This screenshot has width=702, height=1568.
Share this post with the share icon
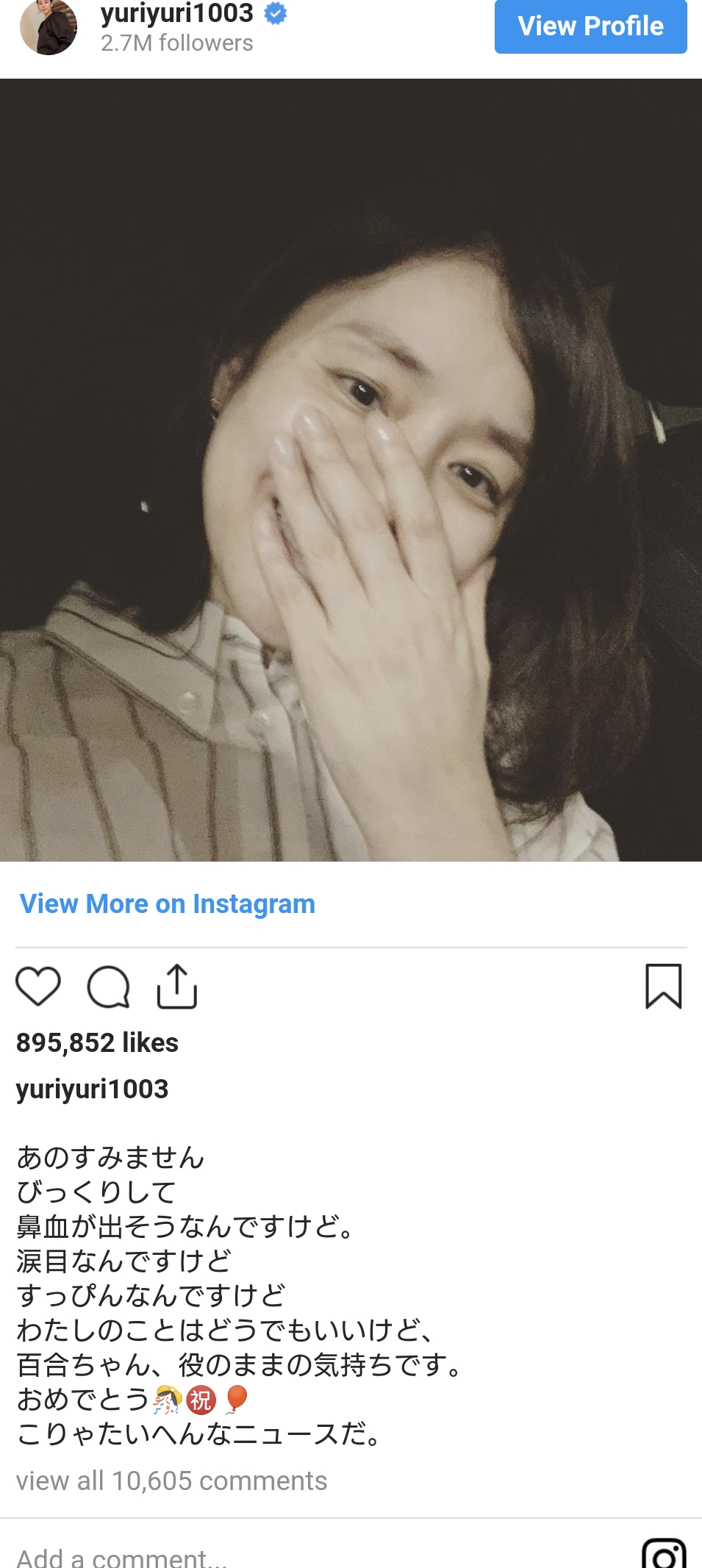click(177, 987)
